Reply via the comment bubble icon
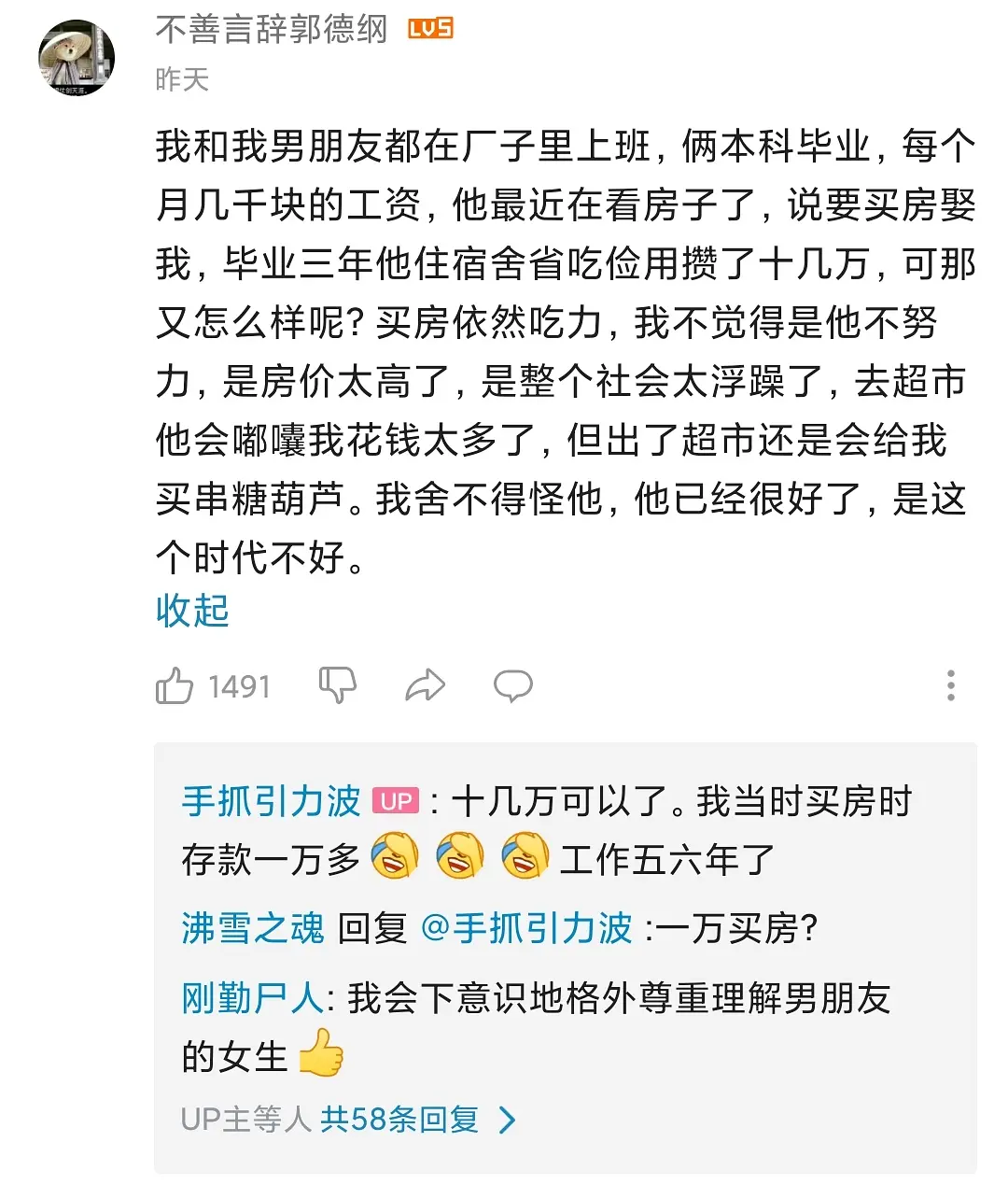The height and width of the screenshot is (1184, 1008). (512, 686)
